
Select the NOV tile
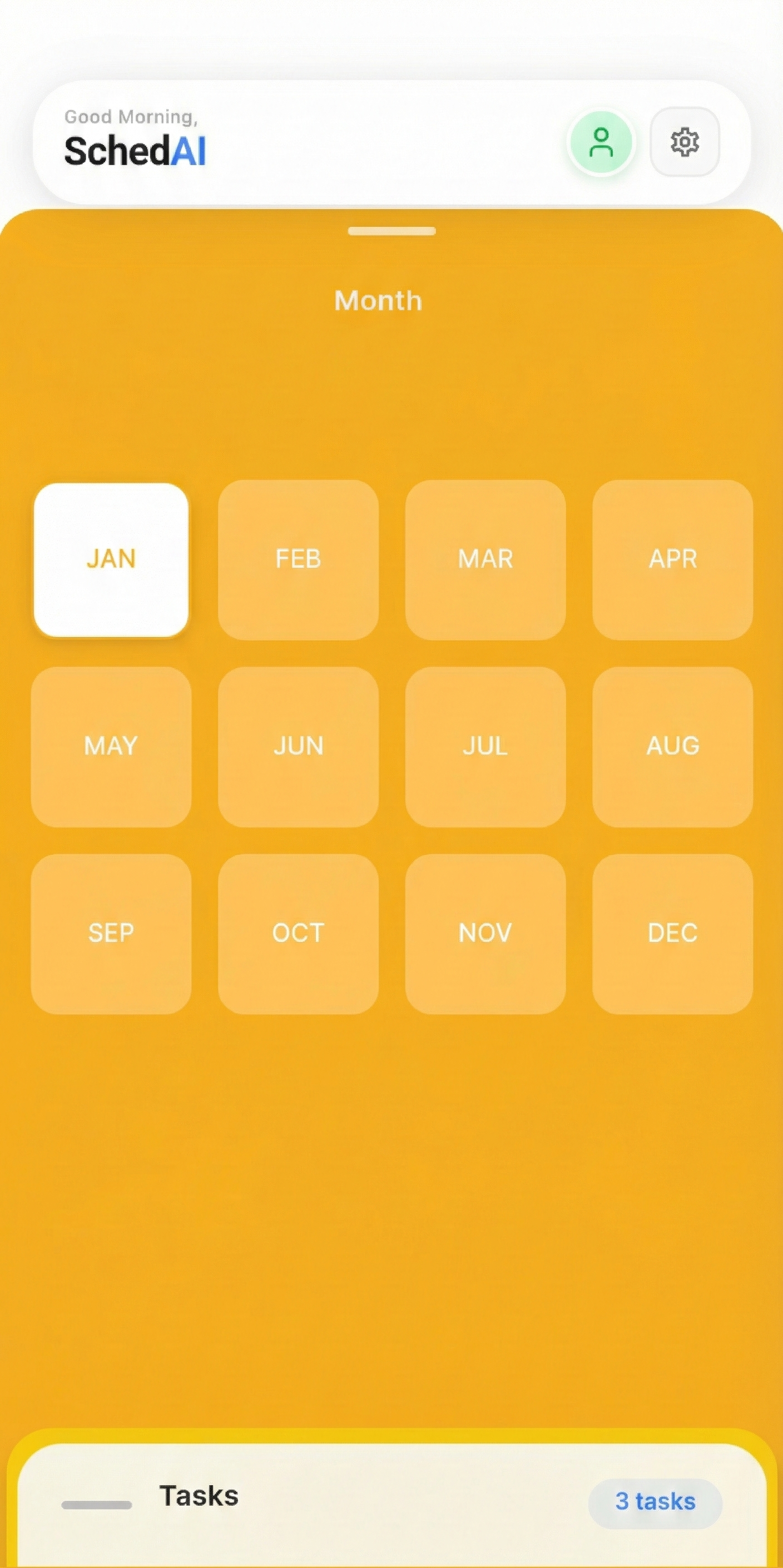tap(485, 933)
